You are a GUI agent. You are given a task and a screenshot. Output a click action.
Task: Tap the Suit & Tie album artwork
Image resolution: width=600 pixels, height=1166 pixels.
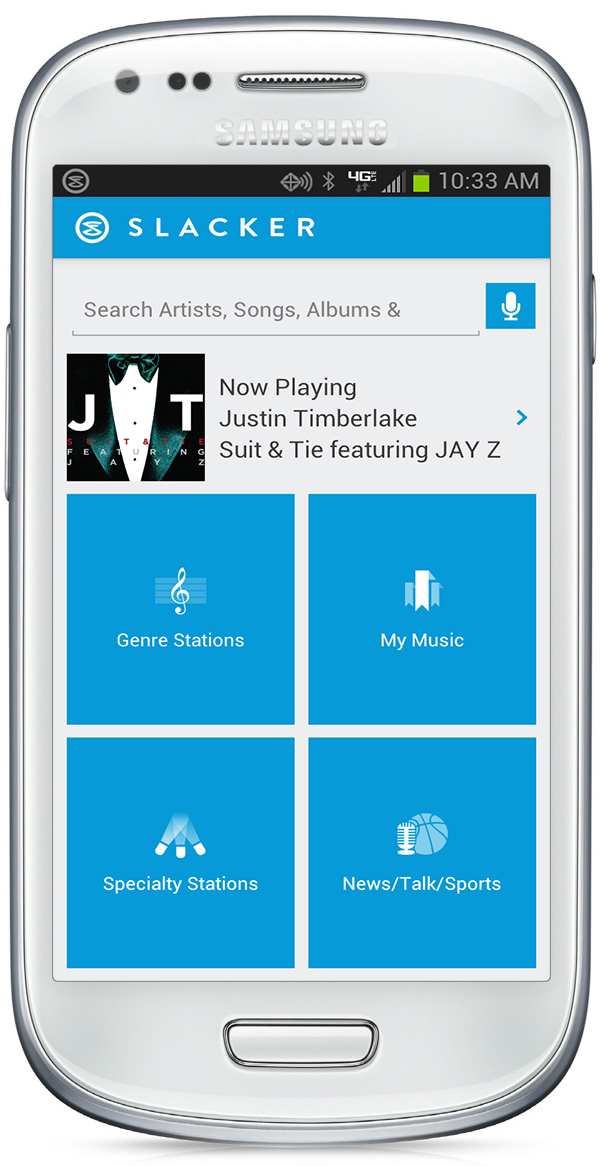tap(136, 418)
